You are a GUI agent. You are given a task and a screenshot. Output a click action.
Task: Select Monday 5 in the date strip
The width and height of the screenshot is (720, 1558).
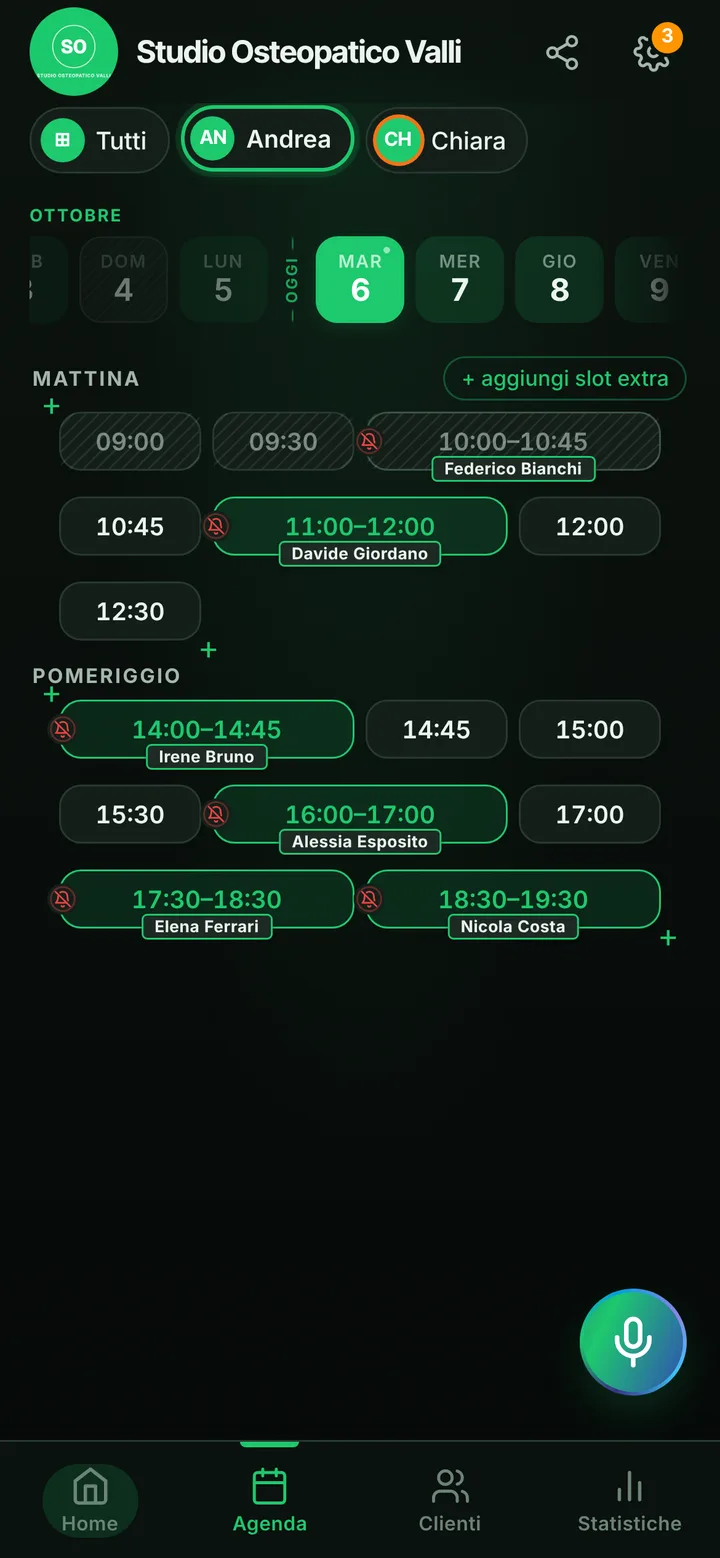tap(223, 279)
